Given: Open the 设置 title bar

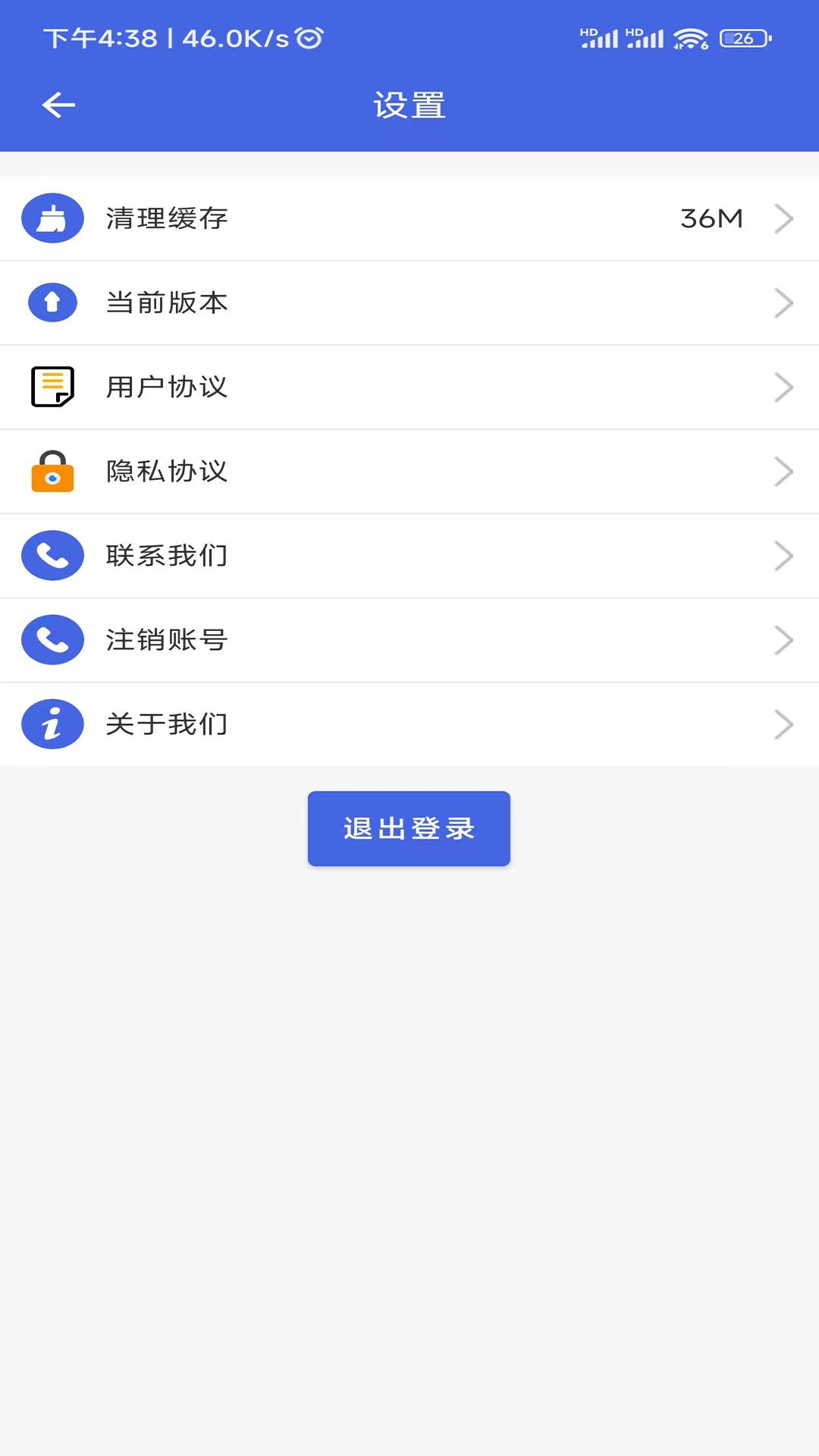Looking at the screenshot, I should tap(409, 105).
